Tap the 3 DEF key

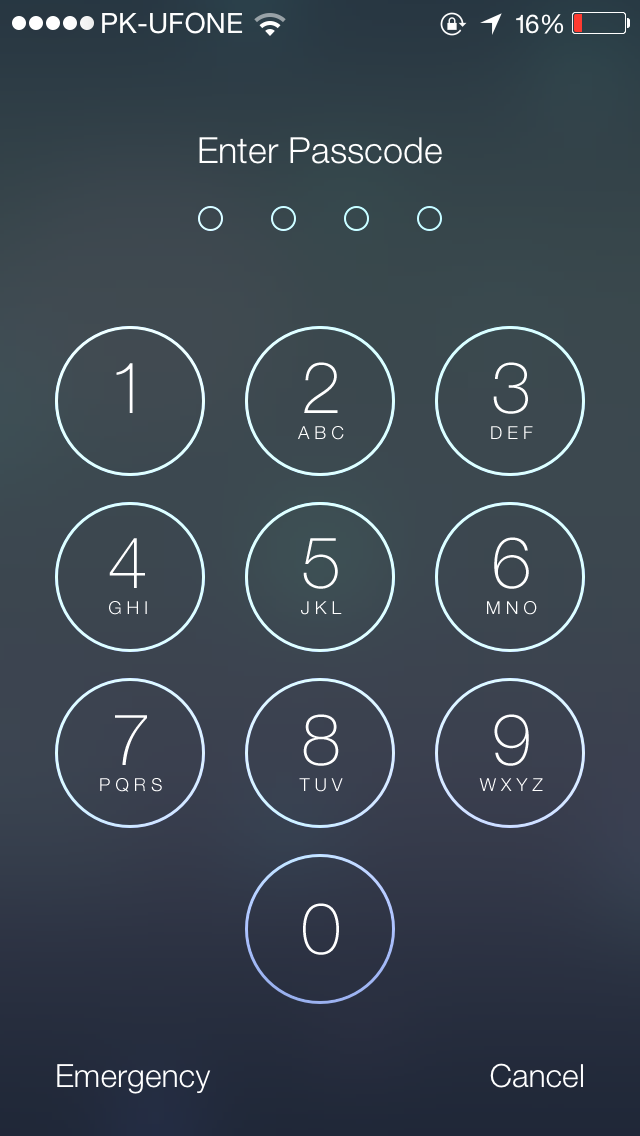pyautogui.click(x=510, y=401)
